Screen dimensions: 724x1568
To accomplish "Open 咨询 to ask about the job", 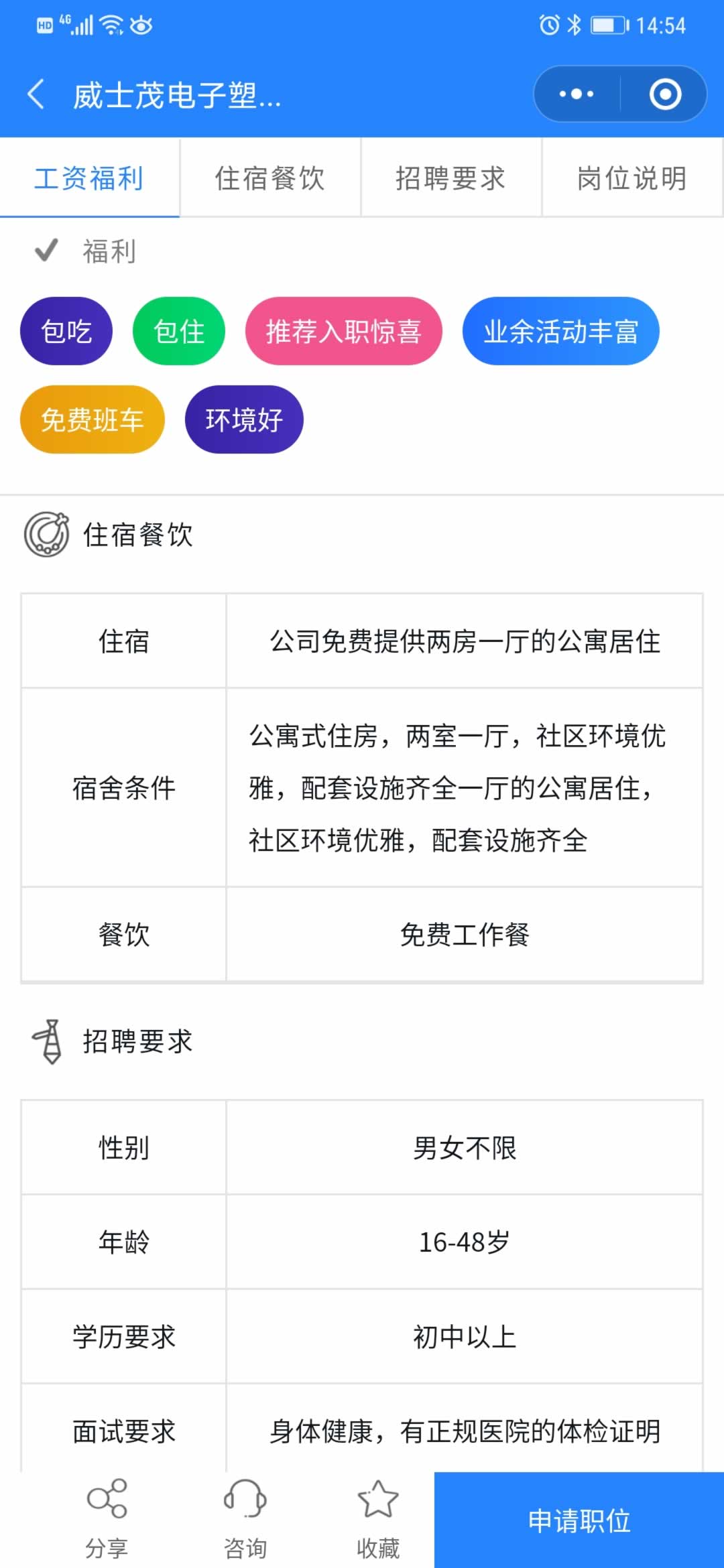I will [245, 1518].
